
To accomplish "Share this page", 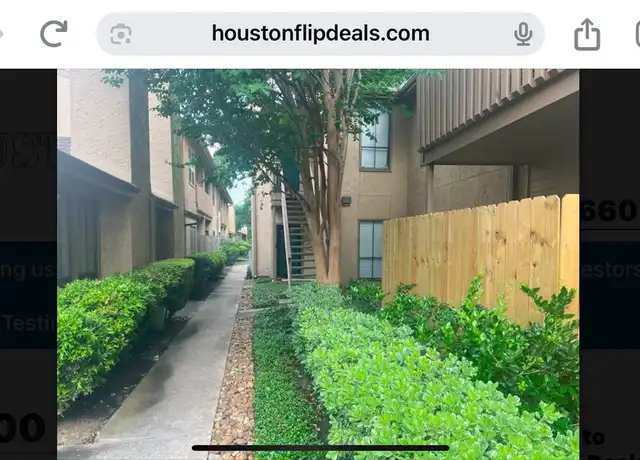I will (x=587, y=34).
